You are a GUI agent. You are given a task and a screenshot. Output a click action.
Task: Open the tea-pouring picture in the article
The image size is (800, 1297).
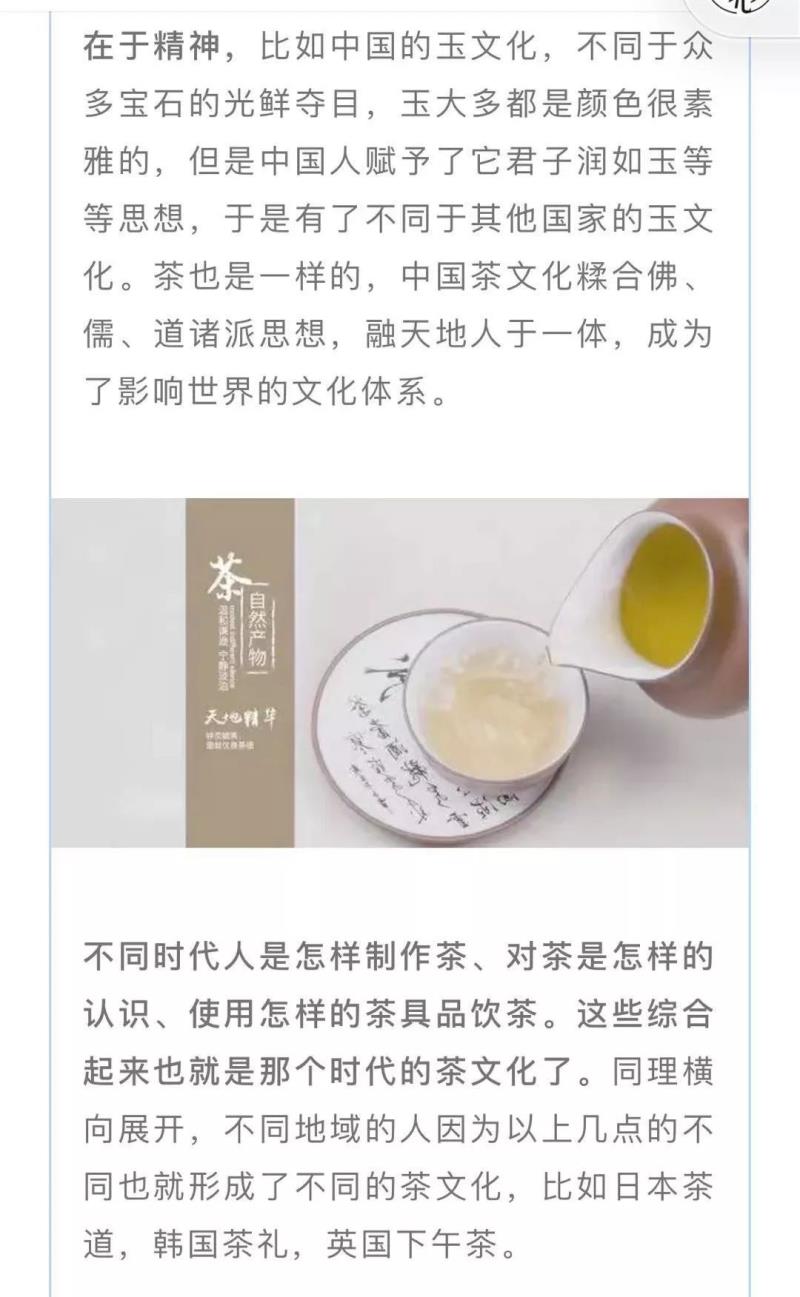point(400,672)
